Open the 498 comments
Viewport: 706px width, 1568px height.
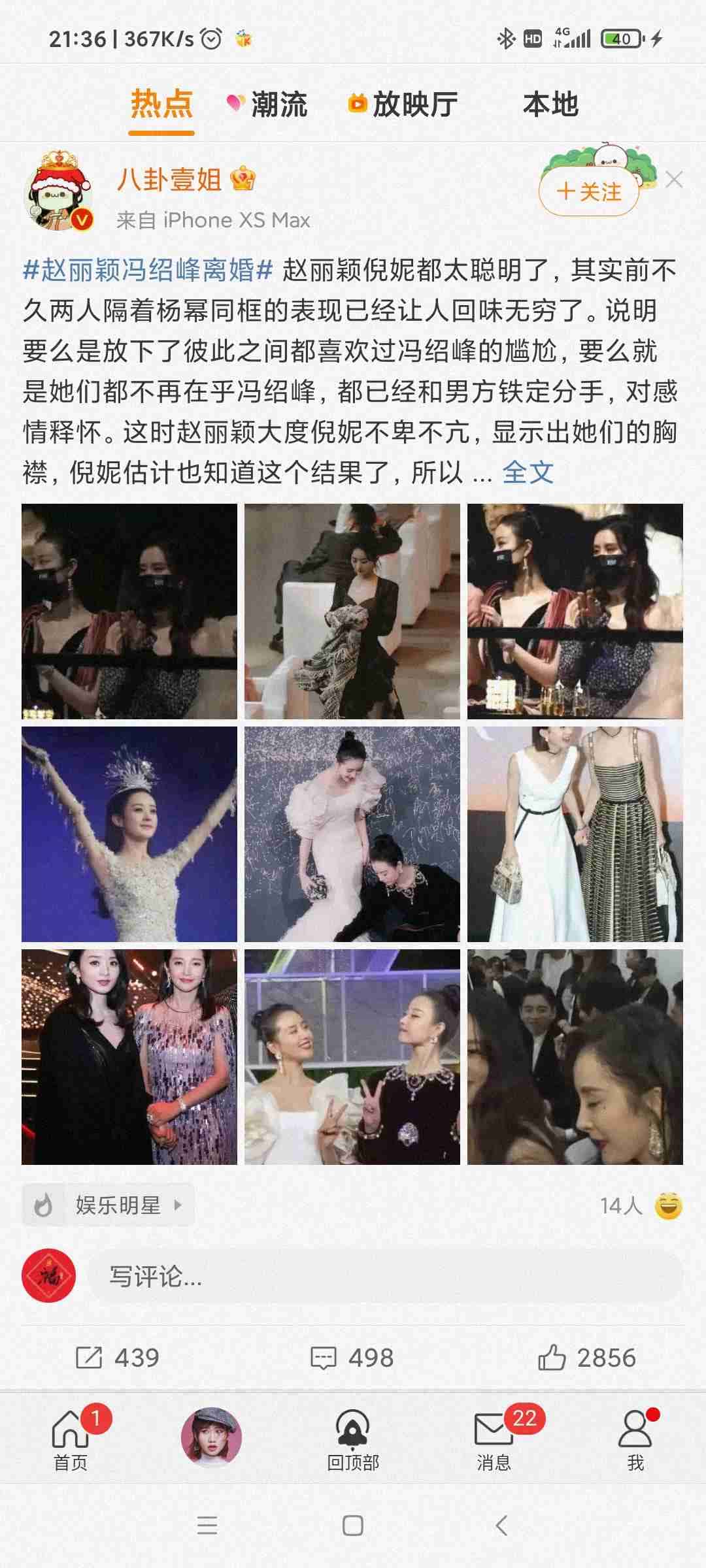point(352,1358)
